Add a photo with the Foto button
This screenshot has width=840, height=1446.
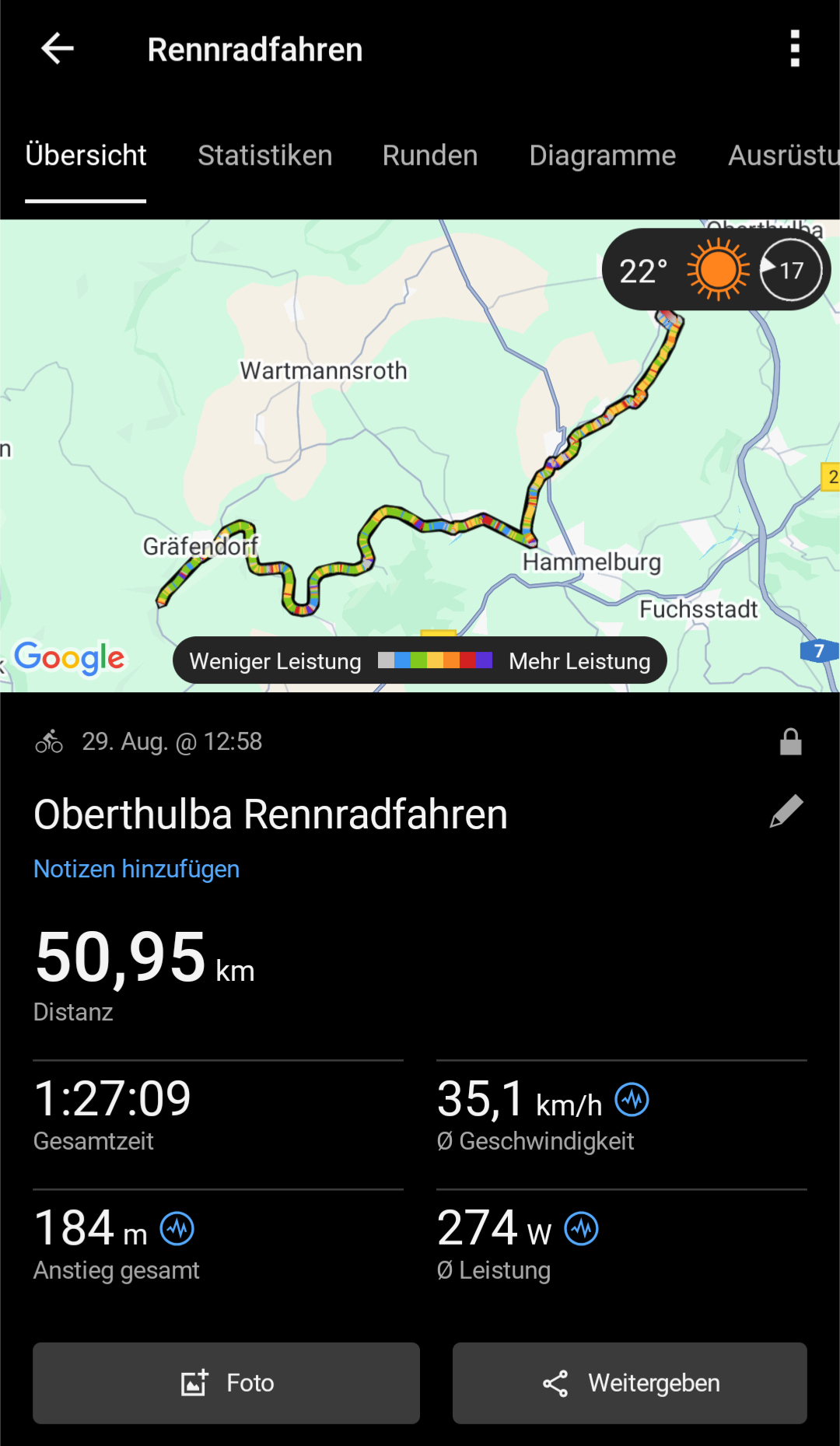point(226,1383)
